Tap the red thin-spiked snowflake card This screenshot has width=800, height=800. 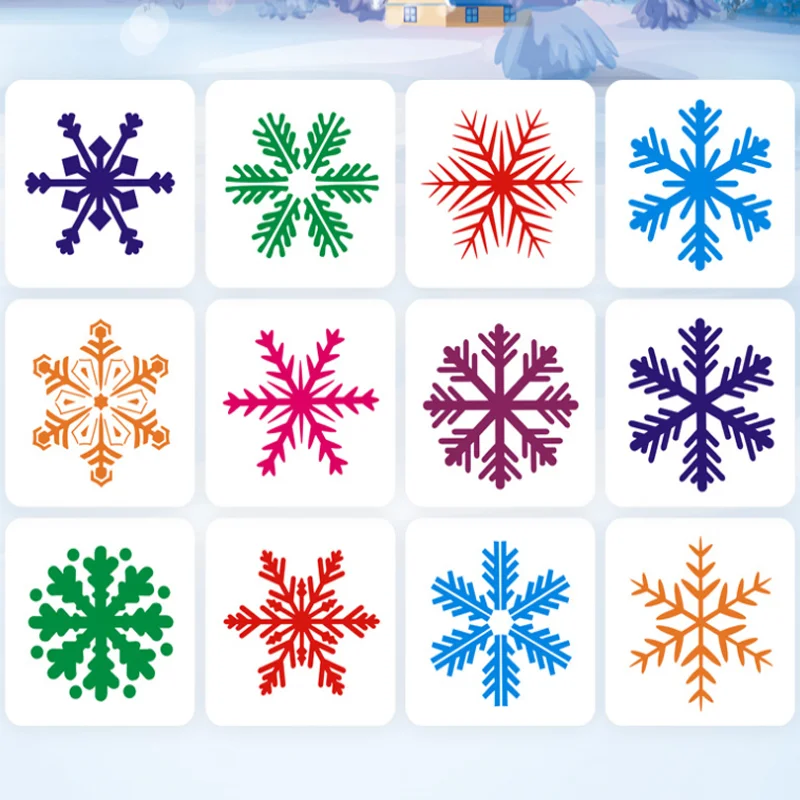coord(501,184)
